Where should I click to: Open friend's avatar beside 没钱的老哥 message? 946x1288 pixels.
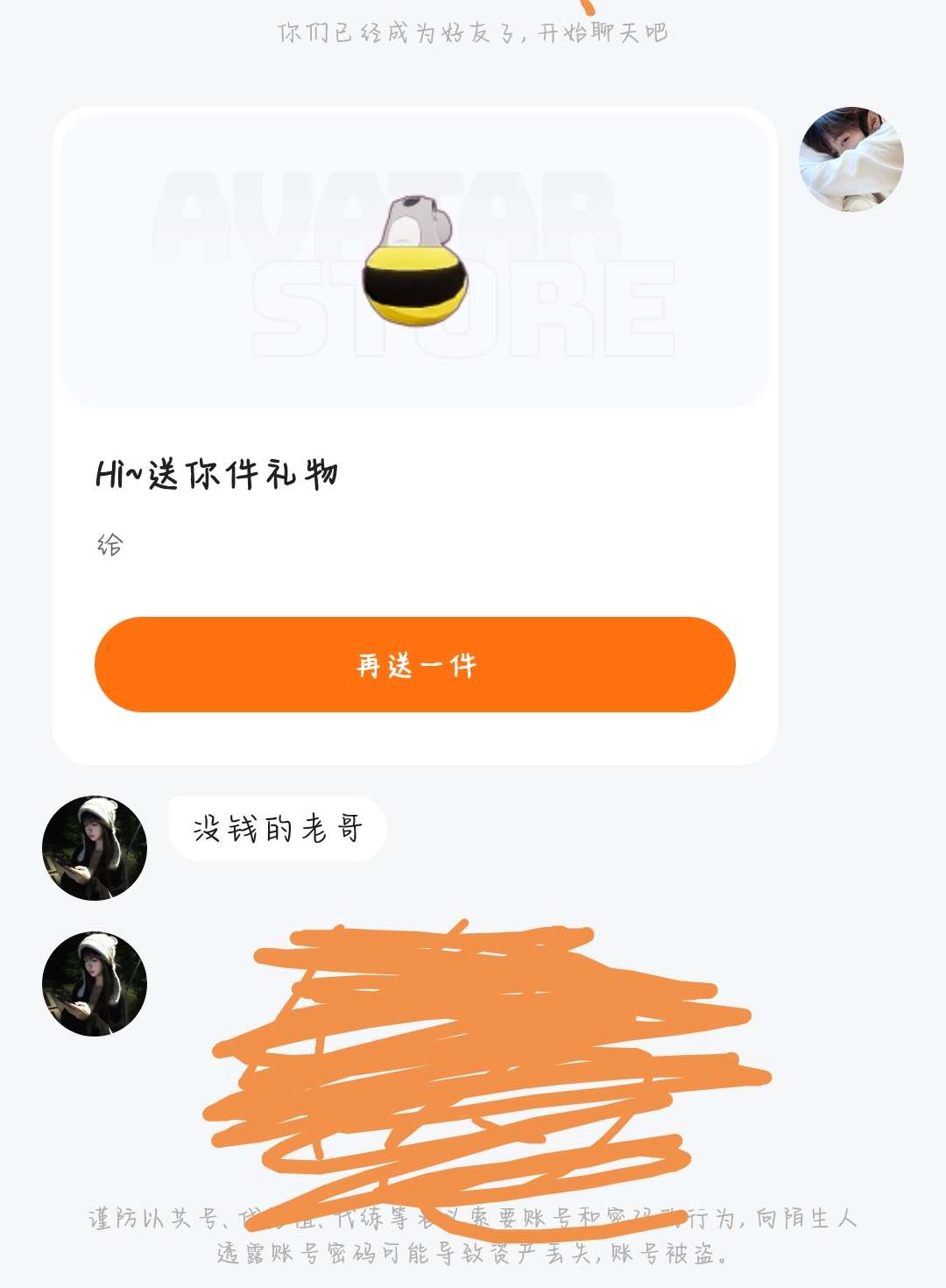95,847
